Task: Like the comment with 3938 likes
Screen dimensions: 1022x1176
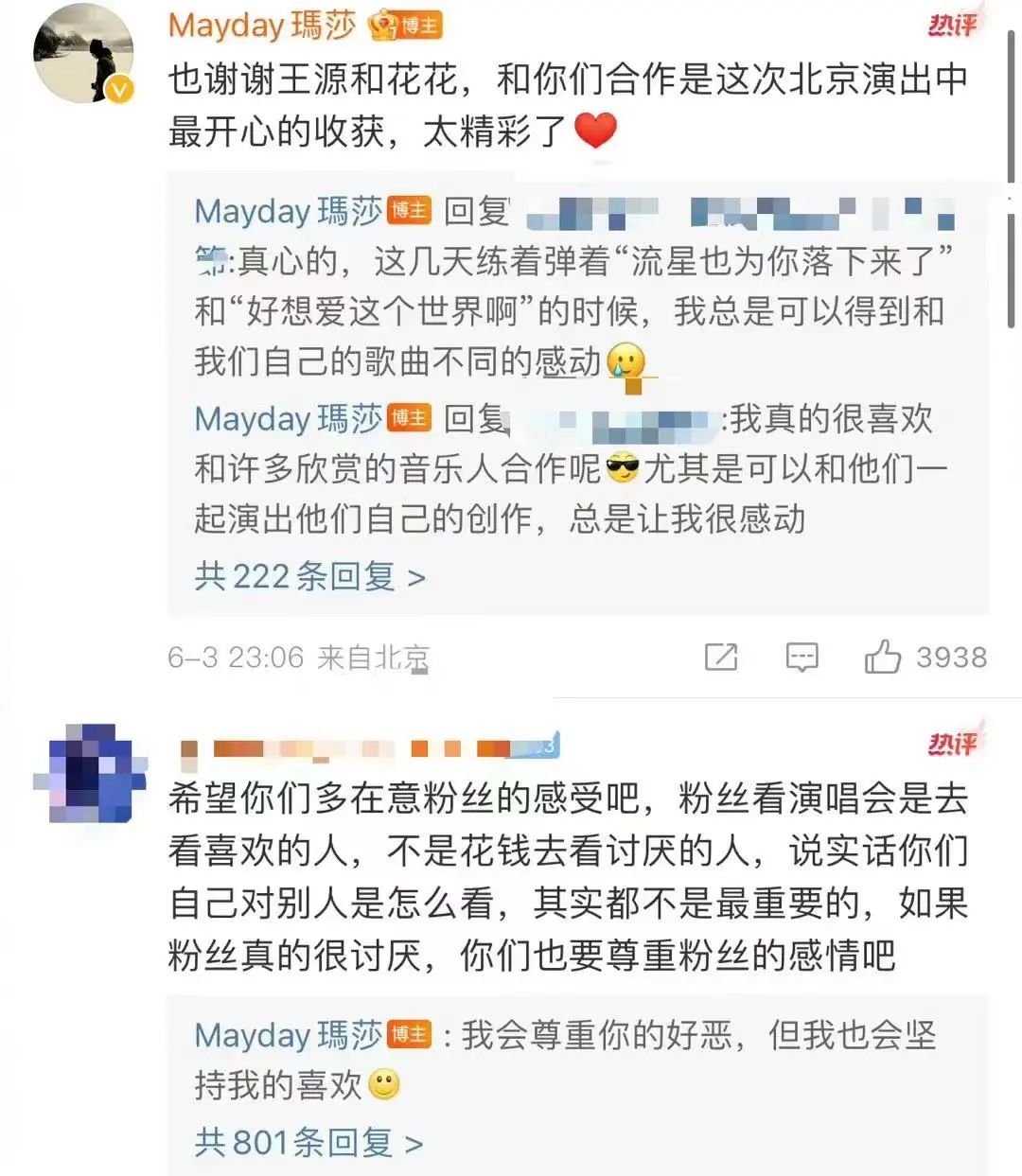Action: 883,657
